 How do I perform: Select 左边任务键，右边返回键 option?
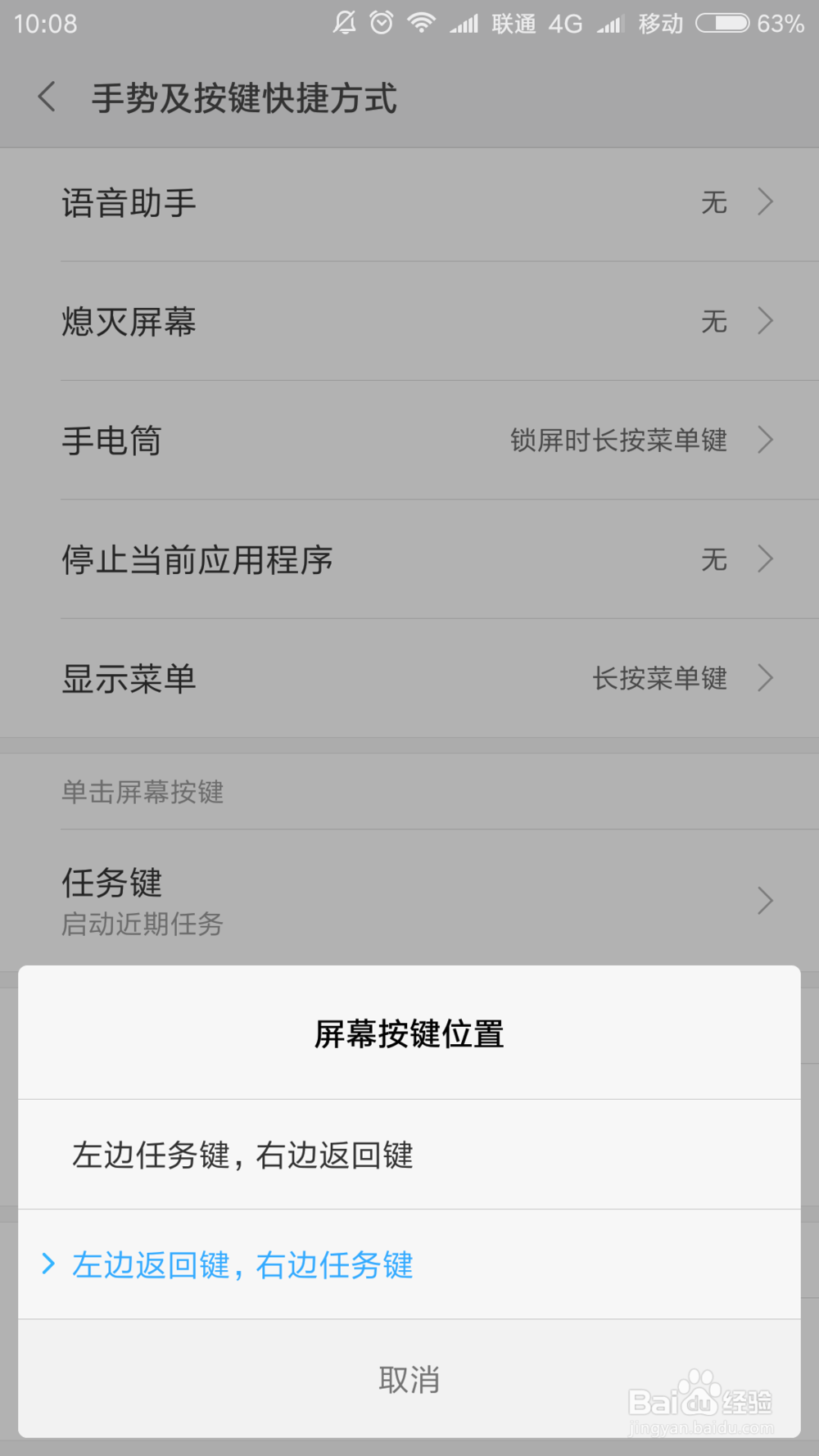point(242,1155)
